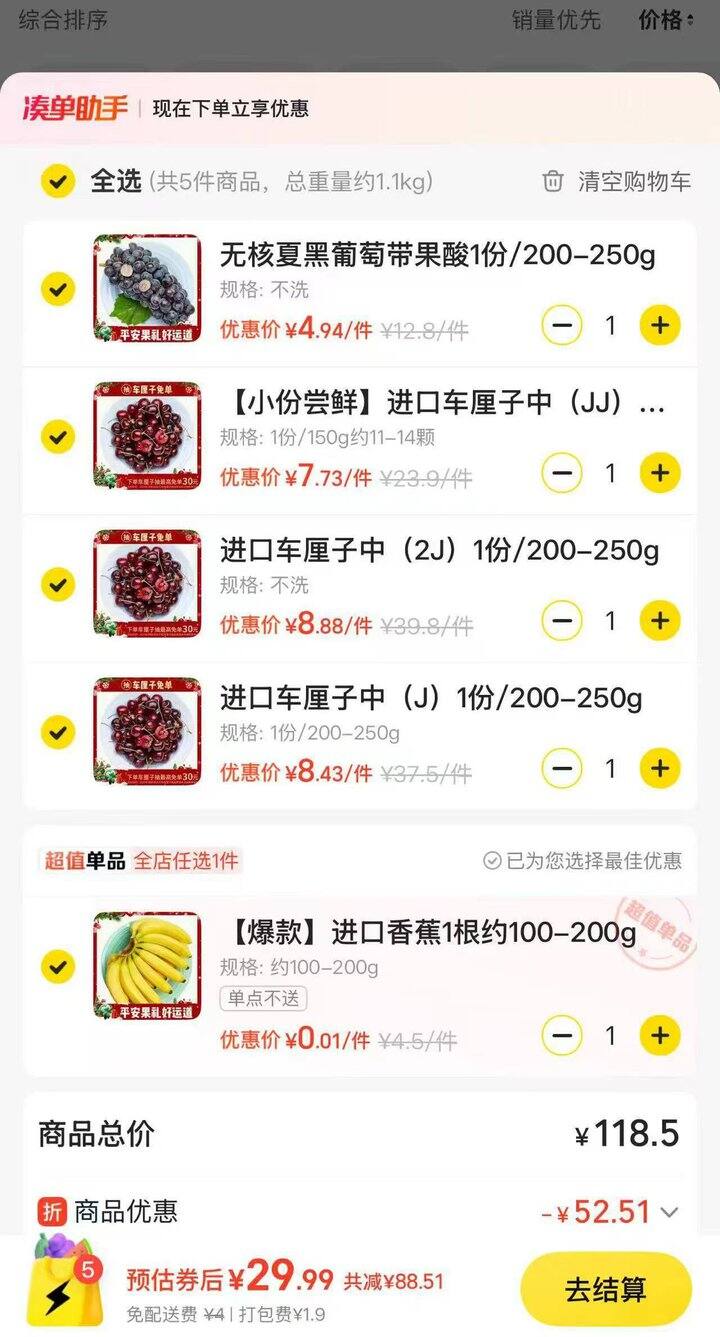Decrease quantity of 无核夏黑葡萄
The height and width of the screenshot is (1337, 720).
tap(562, 325)
